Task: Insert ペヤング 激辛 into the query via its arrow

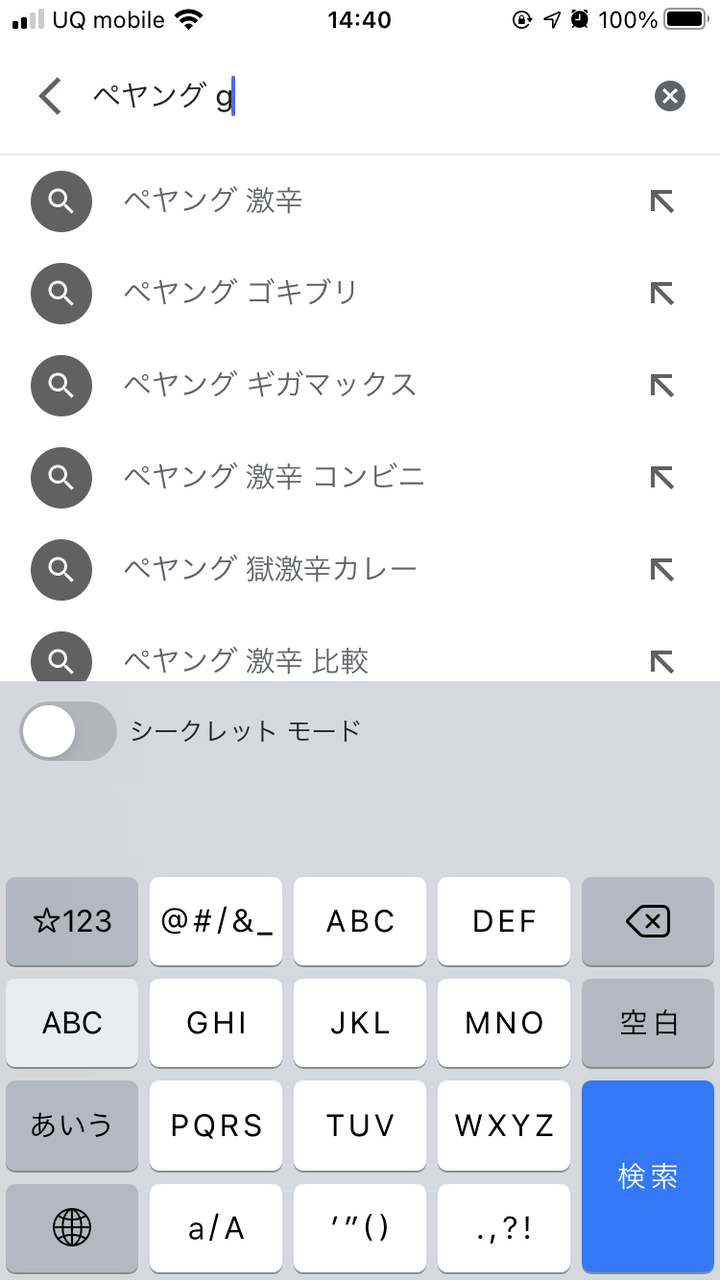Action: tap(661, 201)
